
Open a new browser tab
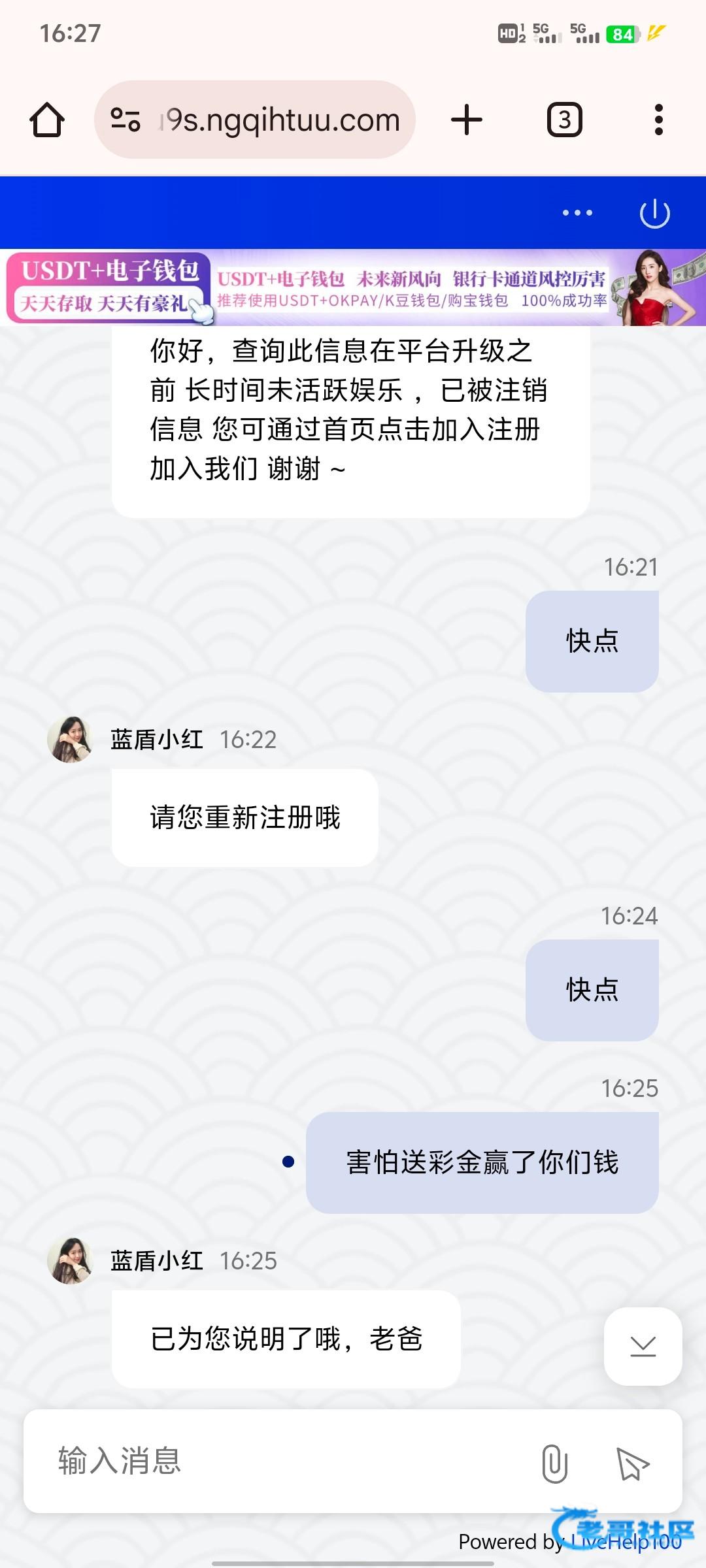(x=467, y=120)
